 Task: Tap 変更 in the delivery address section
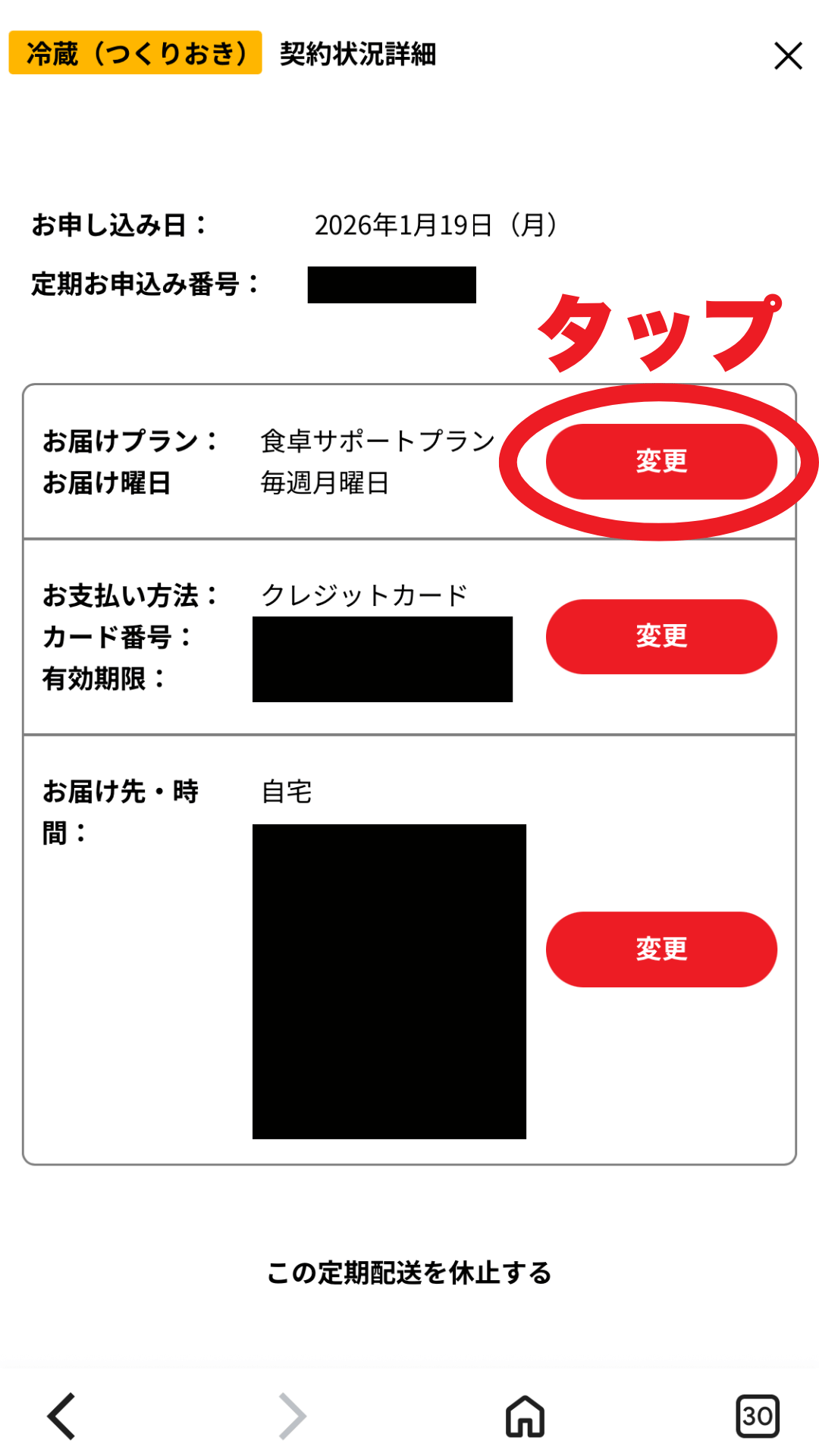point(661,949)
